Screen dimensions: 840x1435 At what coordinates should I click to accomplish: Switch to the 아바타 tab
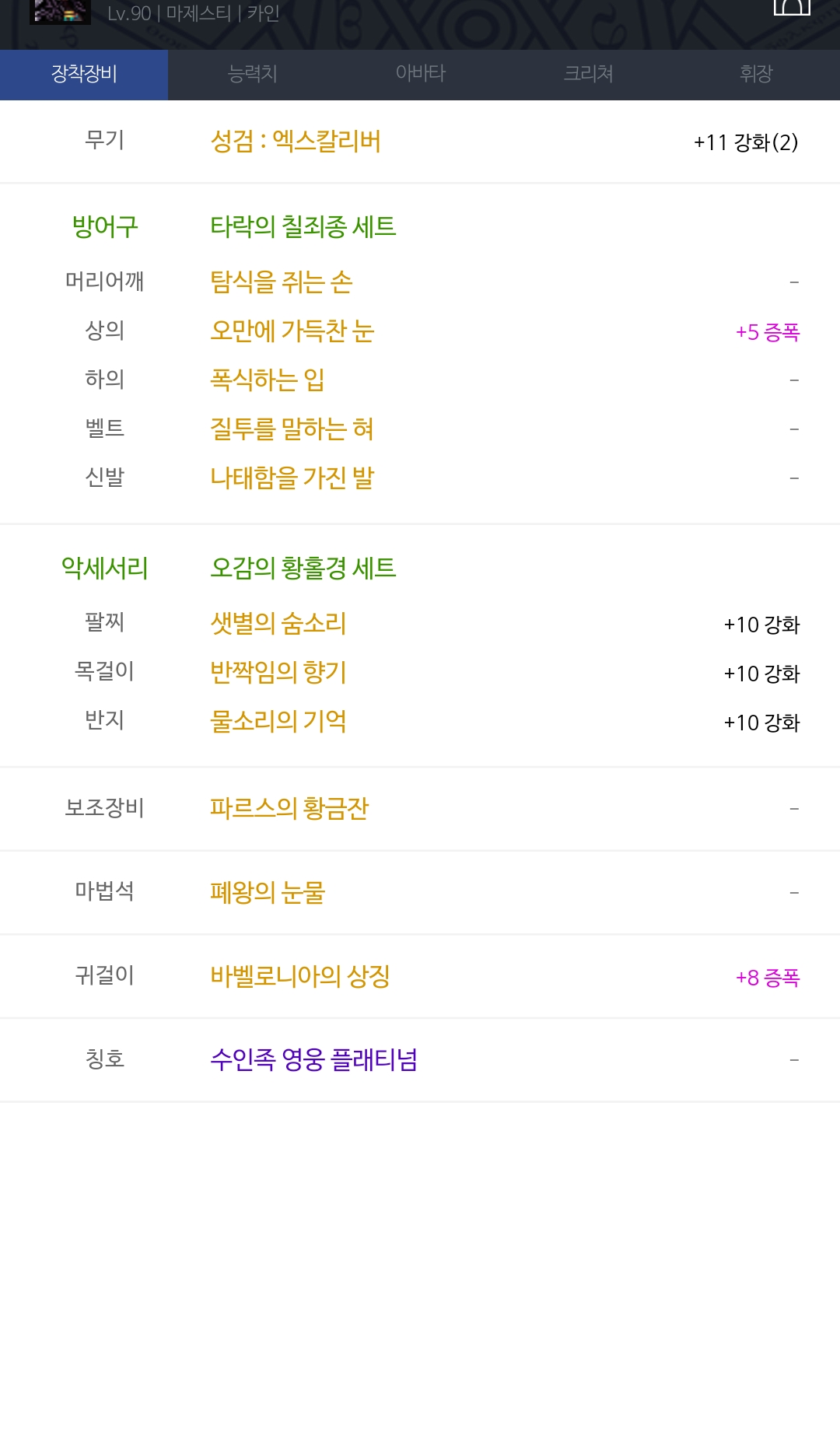point(420,74)
